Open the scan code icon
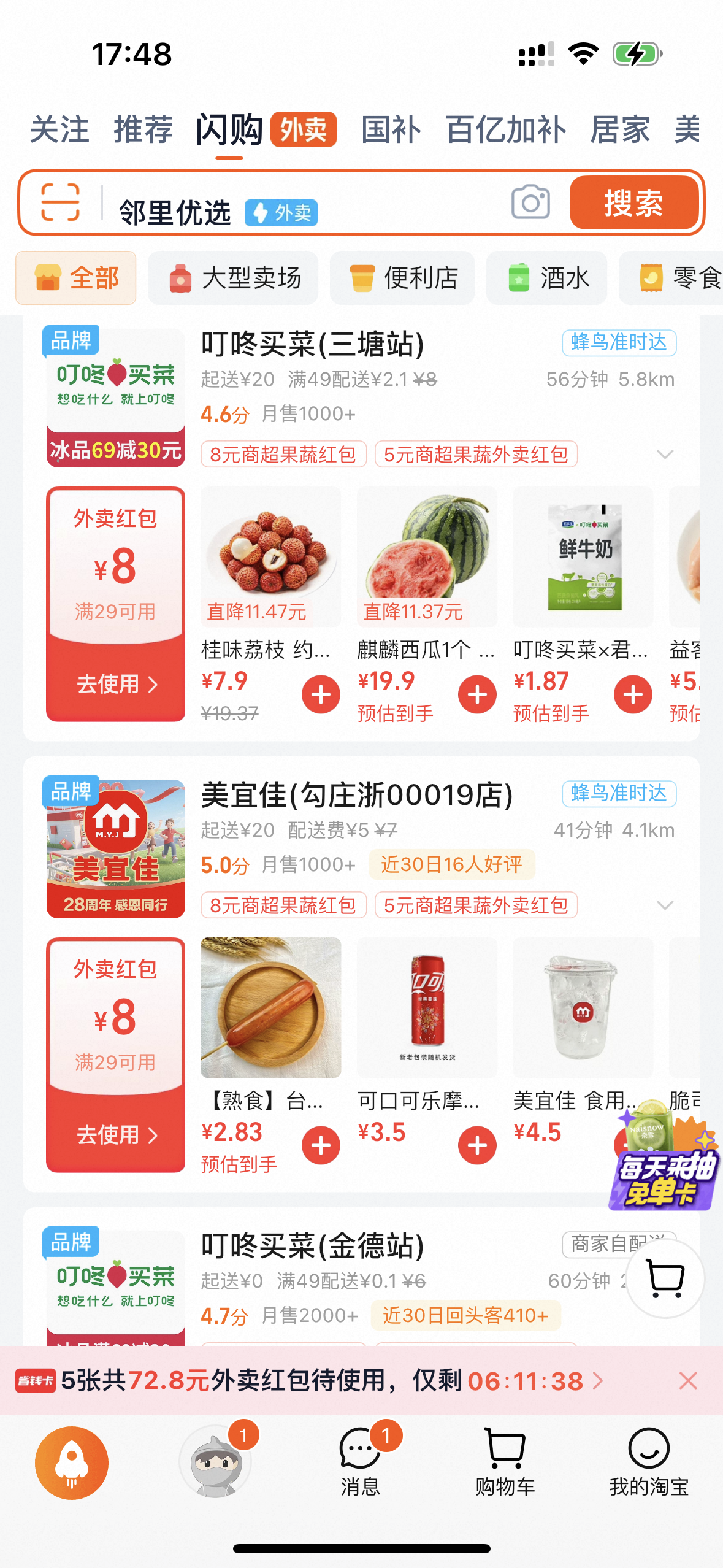Screen dimensions: 723x1568 pos(60,202)
